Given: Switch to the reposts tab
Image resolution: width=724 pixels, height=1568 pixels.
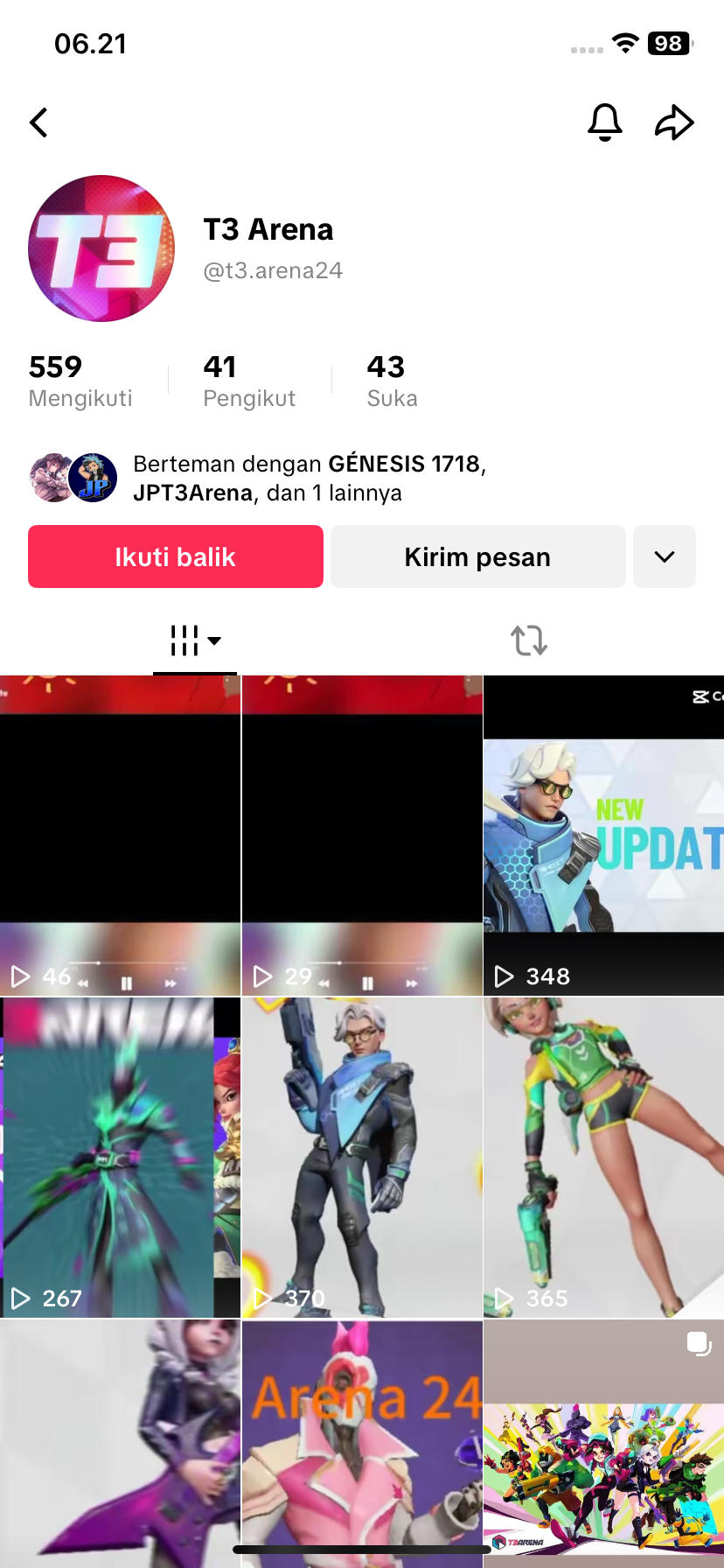Looking at the screenshot, I should pyautogui.click(x=529, y=640).
